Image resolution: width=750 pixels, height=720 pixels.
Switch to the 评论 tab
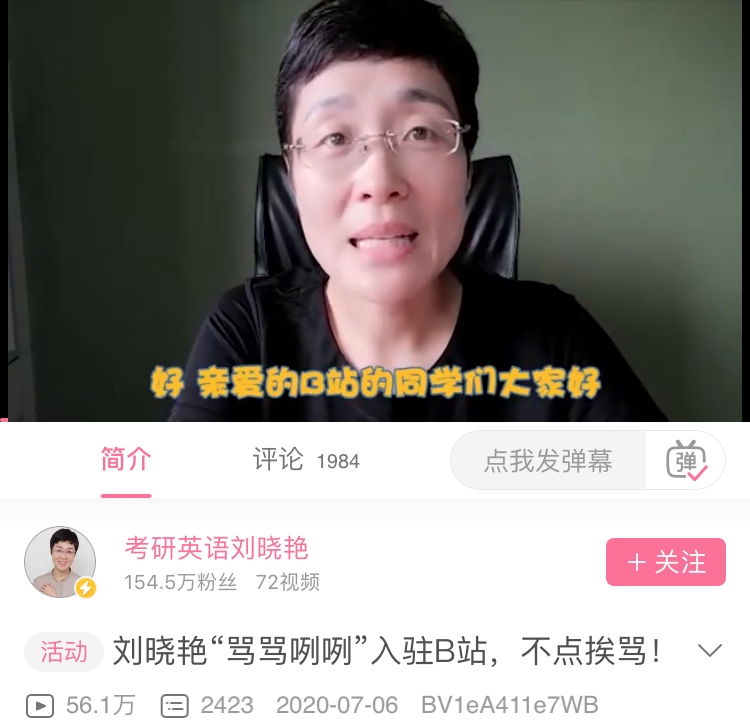point(304,460)
